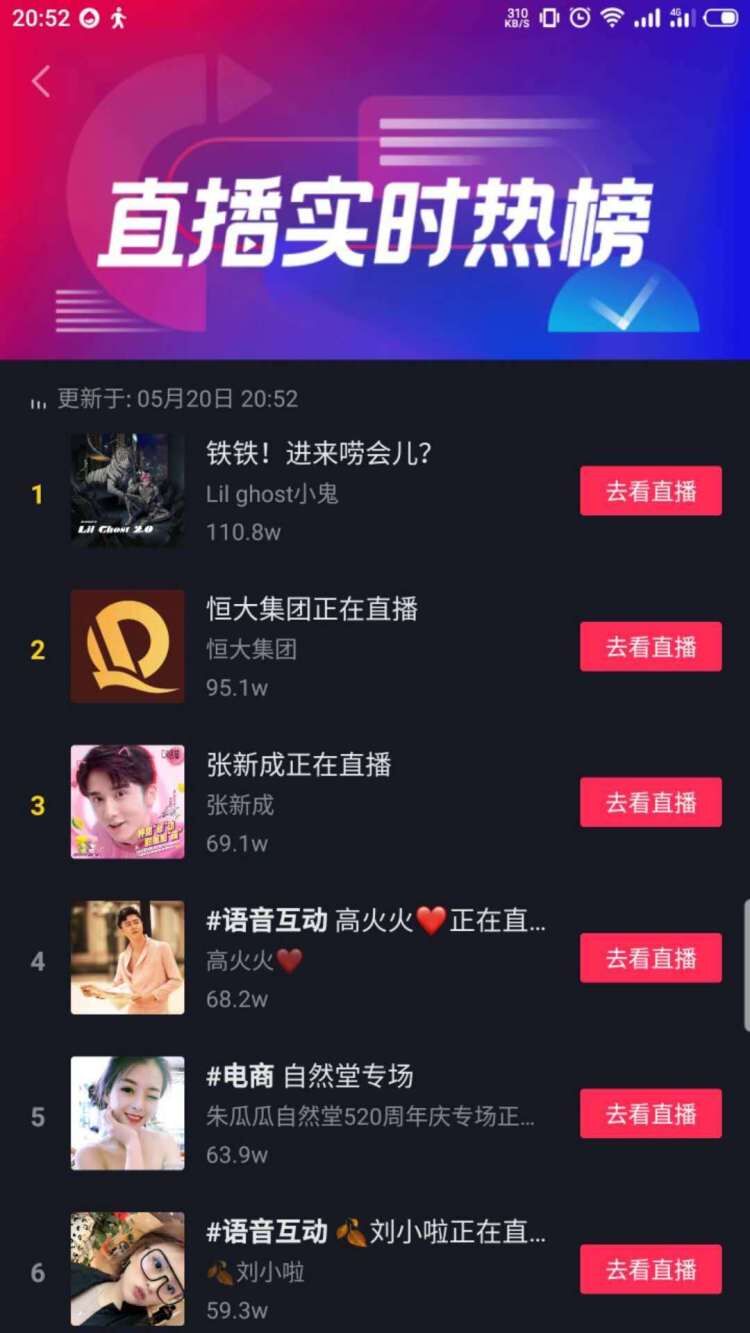Tap 去看直播 for the top-ranked stream
The width and height of the screenshot is (750, 1333).
point(650,490)
